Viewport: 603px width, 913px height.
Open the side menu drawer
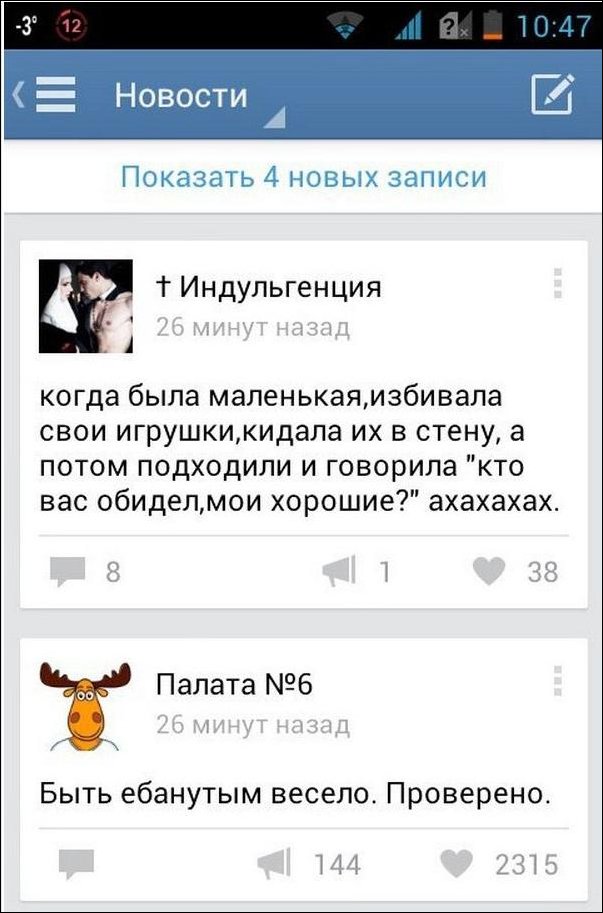[50, 95]
